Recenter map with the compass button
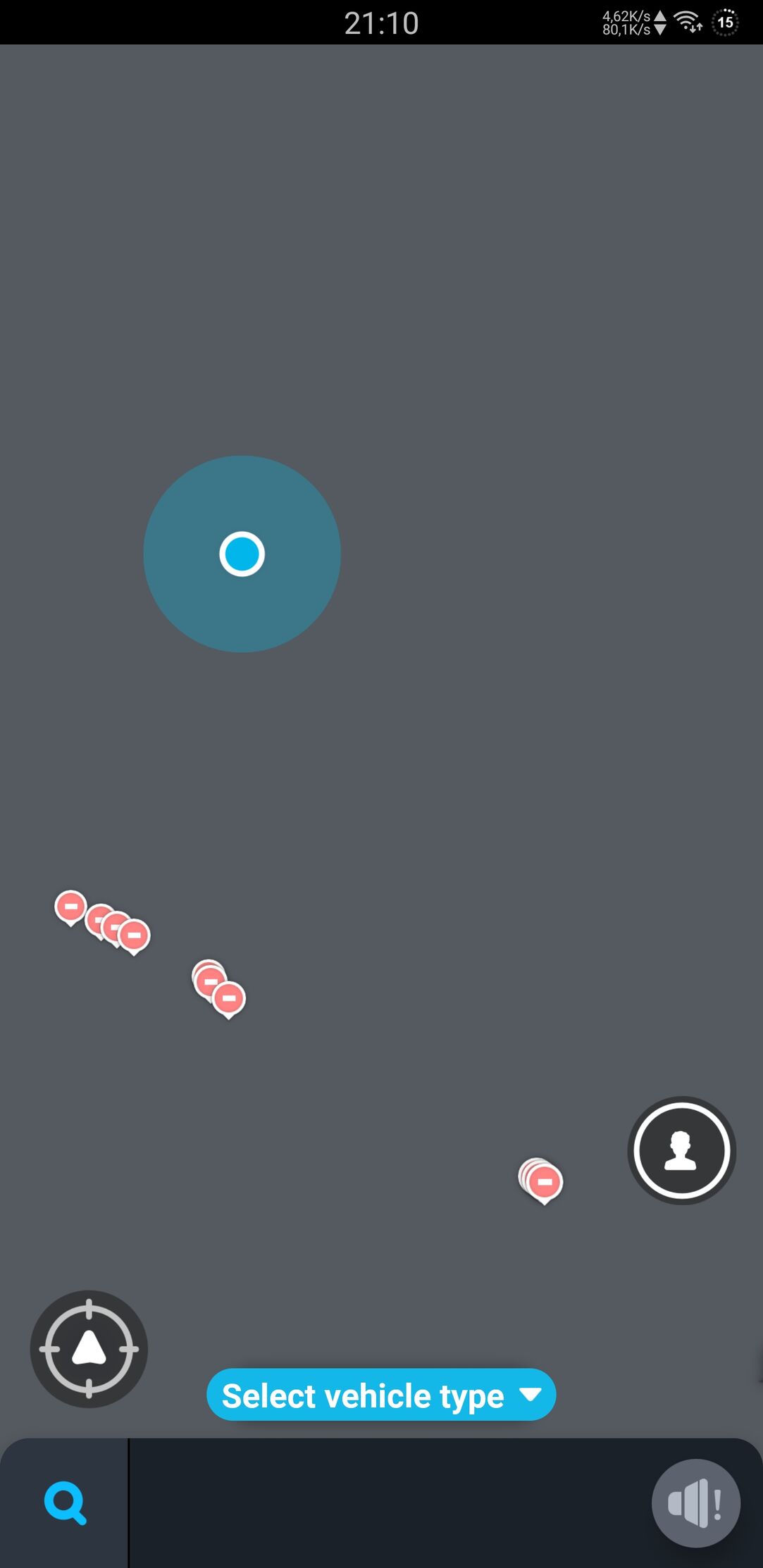 pos(89,1349)
